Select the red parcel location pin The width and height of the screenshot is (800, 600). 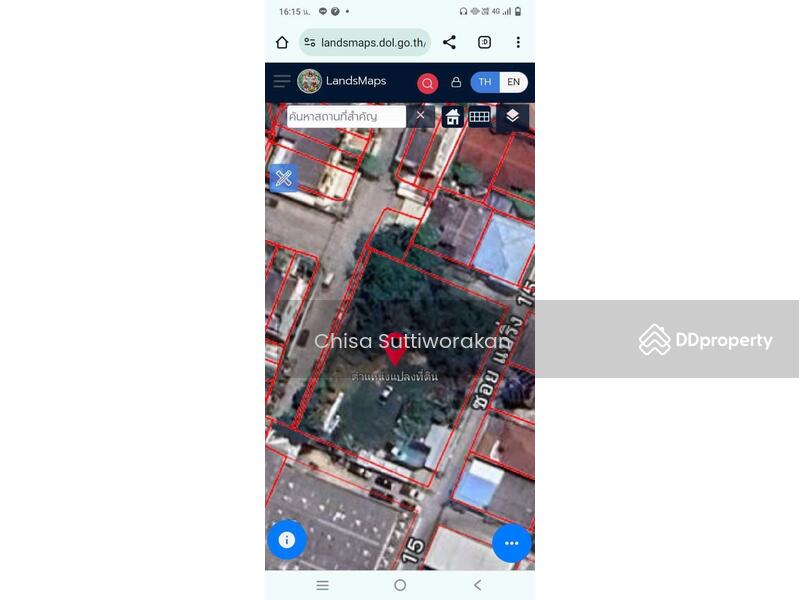coord(395,348)
